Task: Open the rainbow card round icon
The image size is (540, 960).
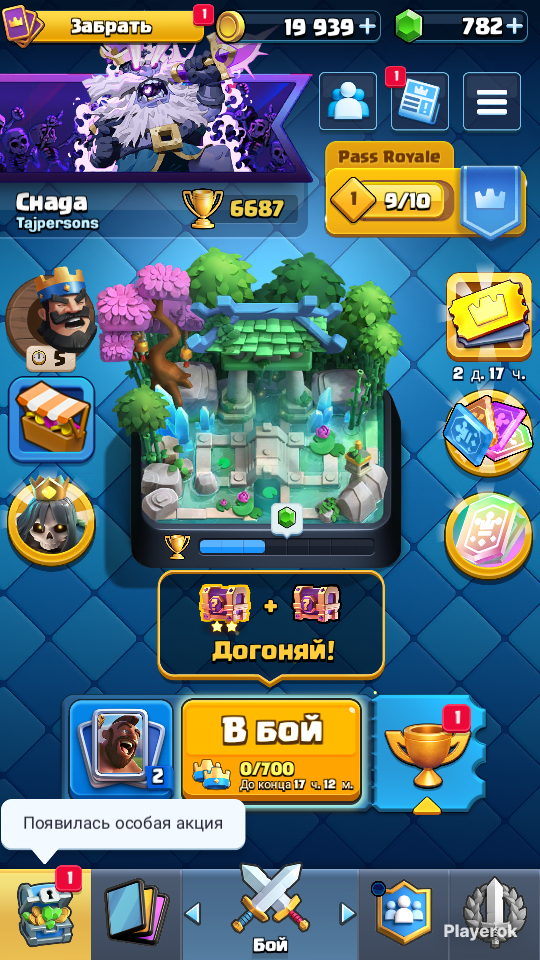Action: pos(489,535)
